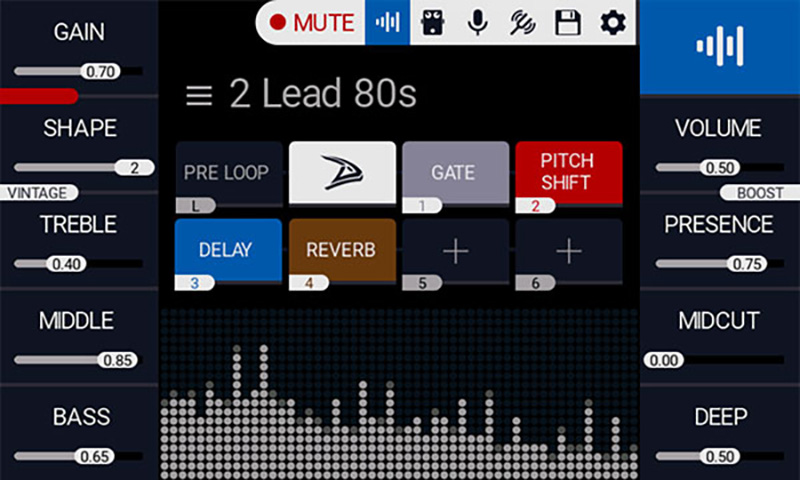Toggle the BOOST switch
The image size is (800, 480).
coord(761,193)
